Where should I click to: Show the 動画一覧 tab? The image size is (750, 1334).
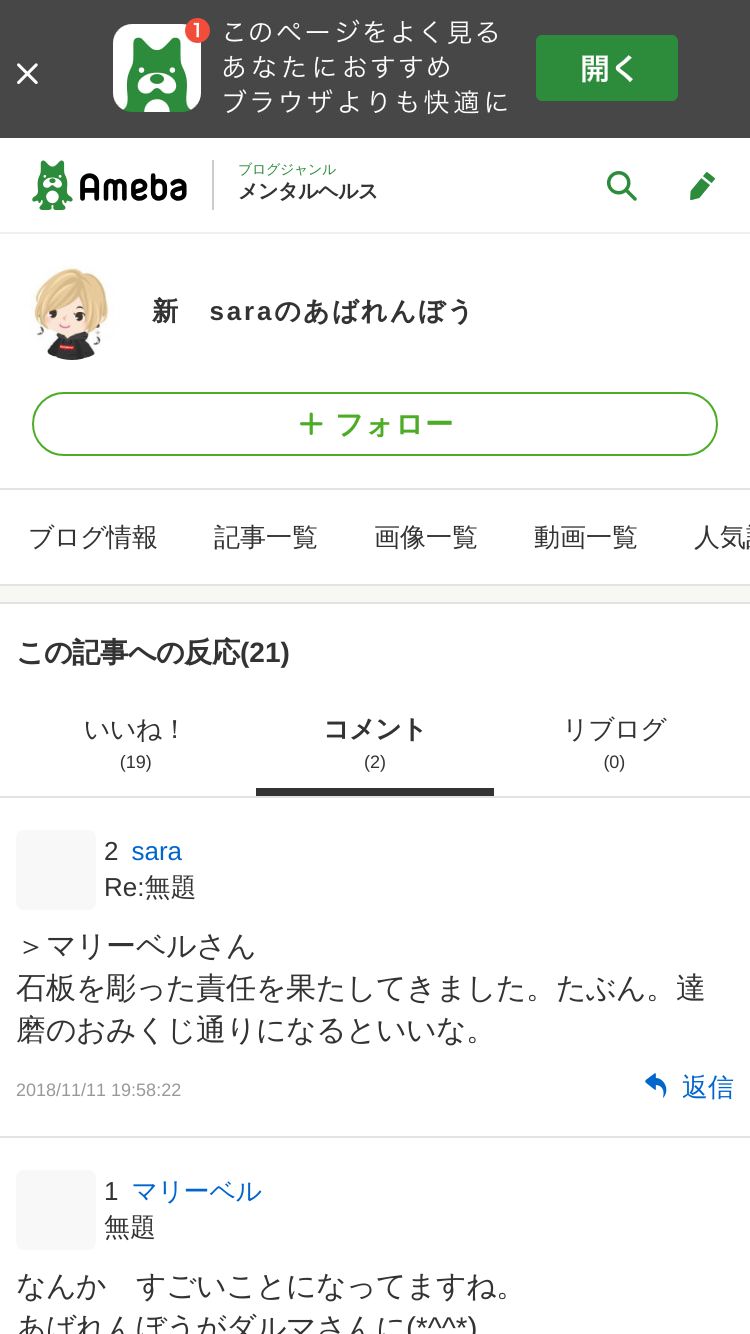click(586, 537)
